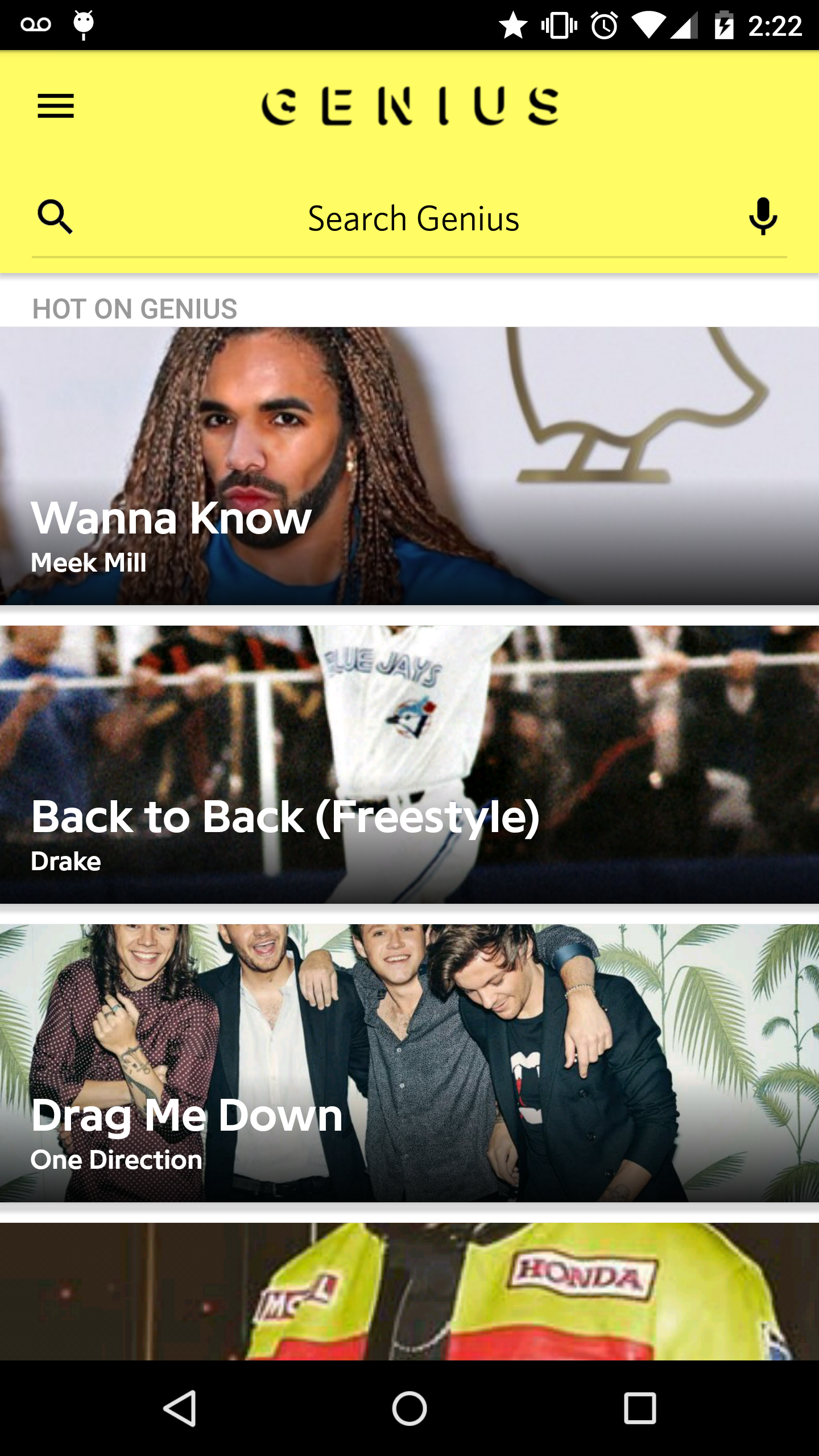Start voice search with the microphone
The height and width of the screenshot is (1456, 819).
pos(763,216)
